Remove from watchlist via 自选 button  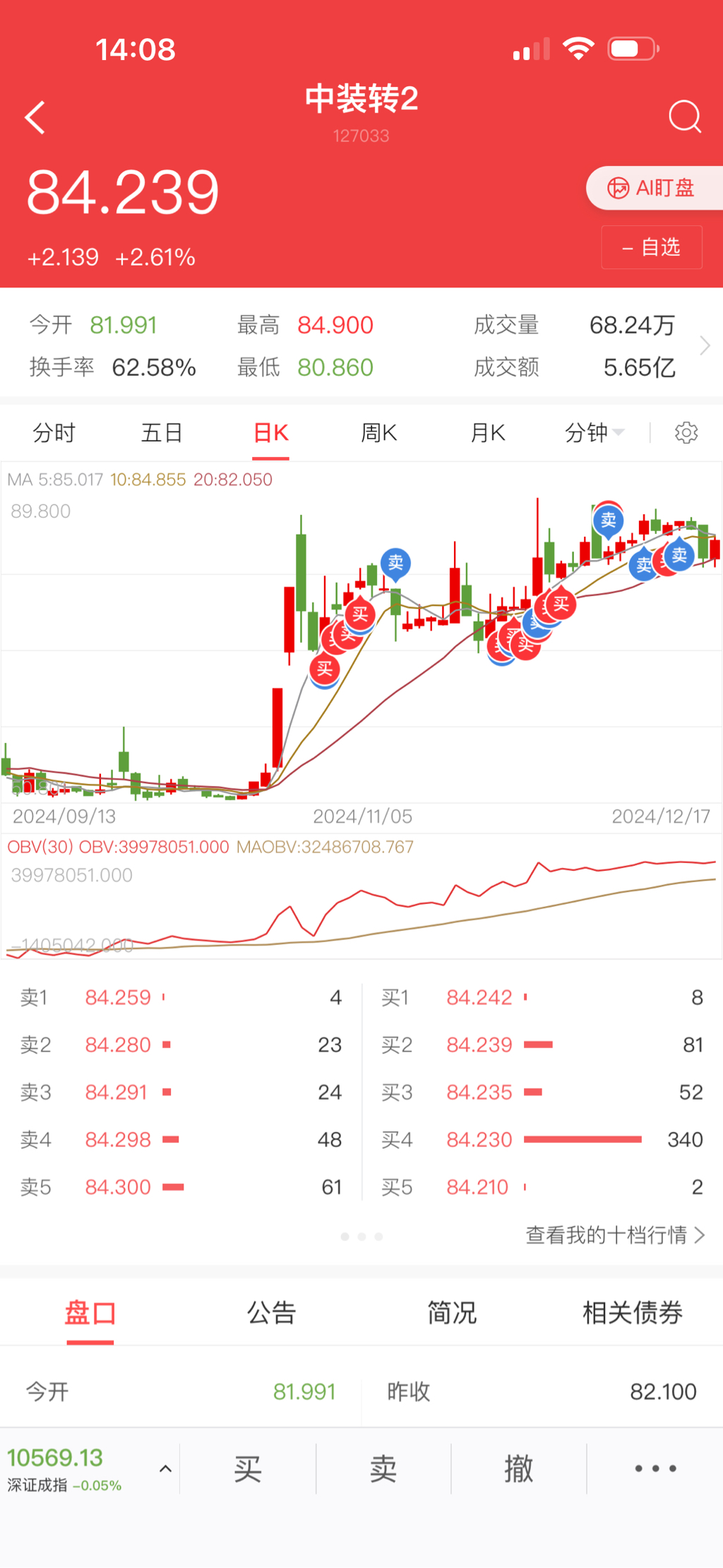(x=652, y=247)
